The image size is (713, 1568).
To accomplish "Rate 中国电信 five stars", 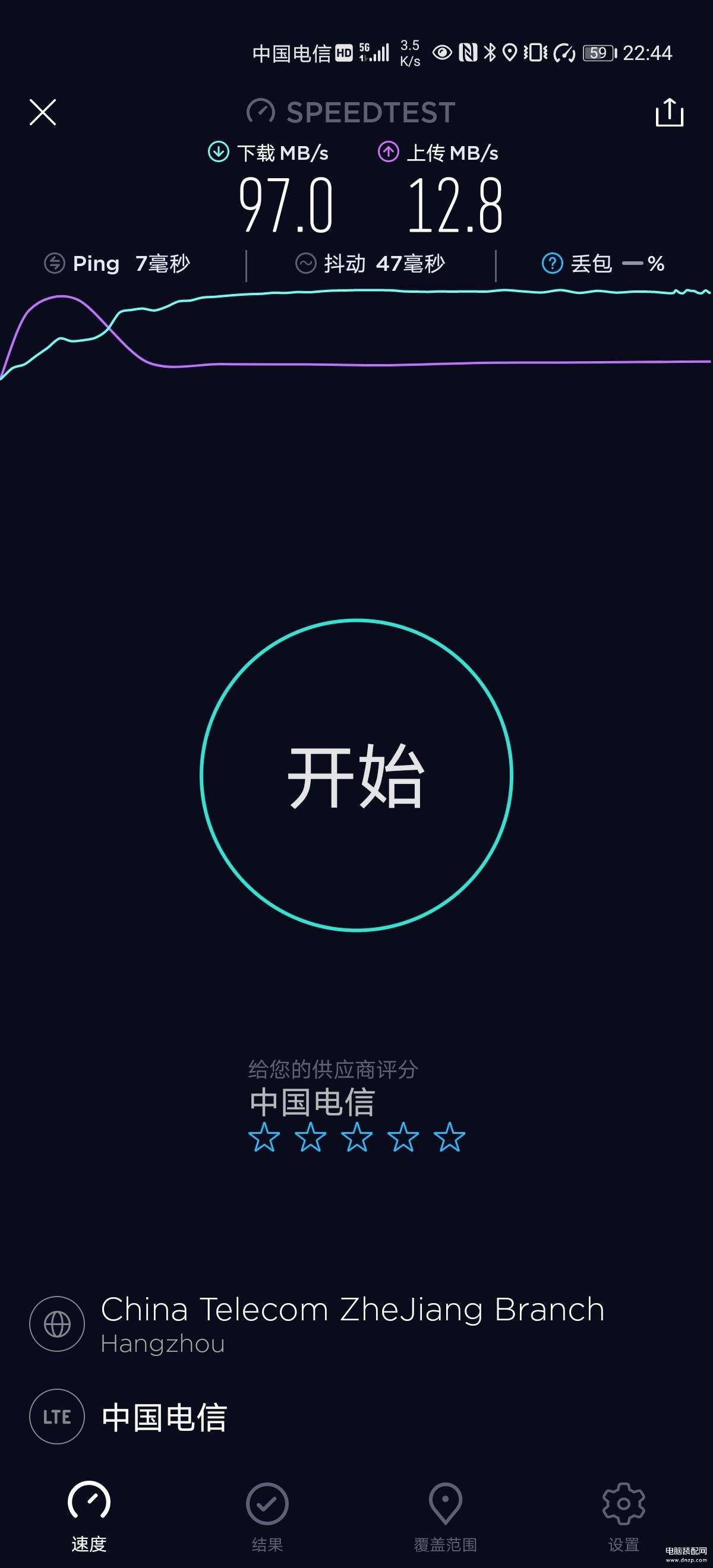I will pos(449,1137).
